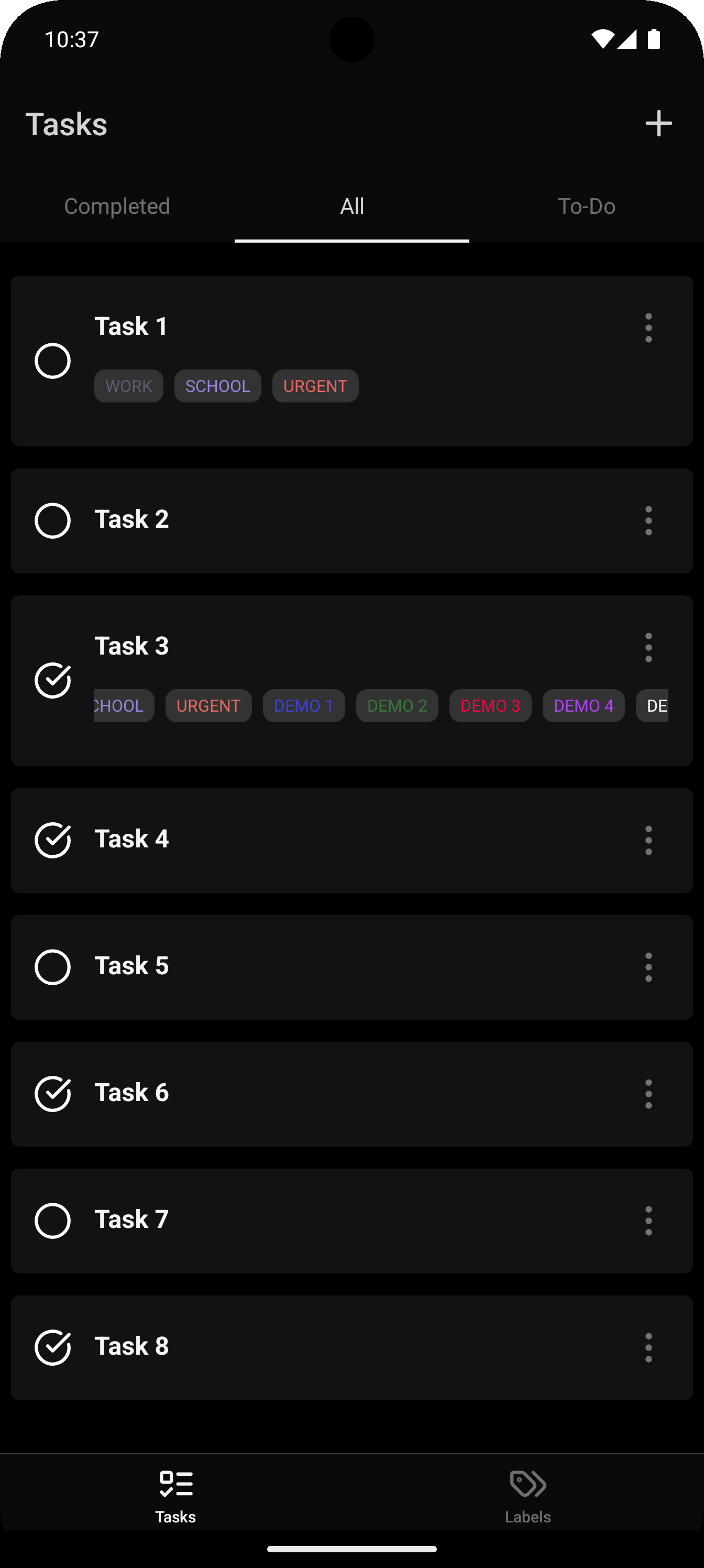Uncheck the completed circle on Task 3
This screenshot has width=704, height=1568.
pyautogui.click(x=54, y=681)
